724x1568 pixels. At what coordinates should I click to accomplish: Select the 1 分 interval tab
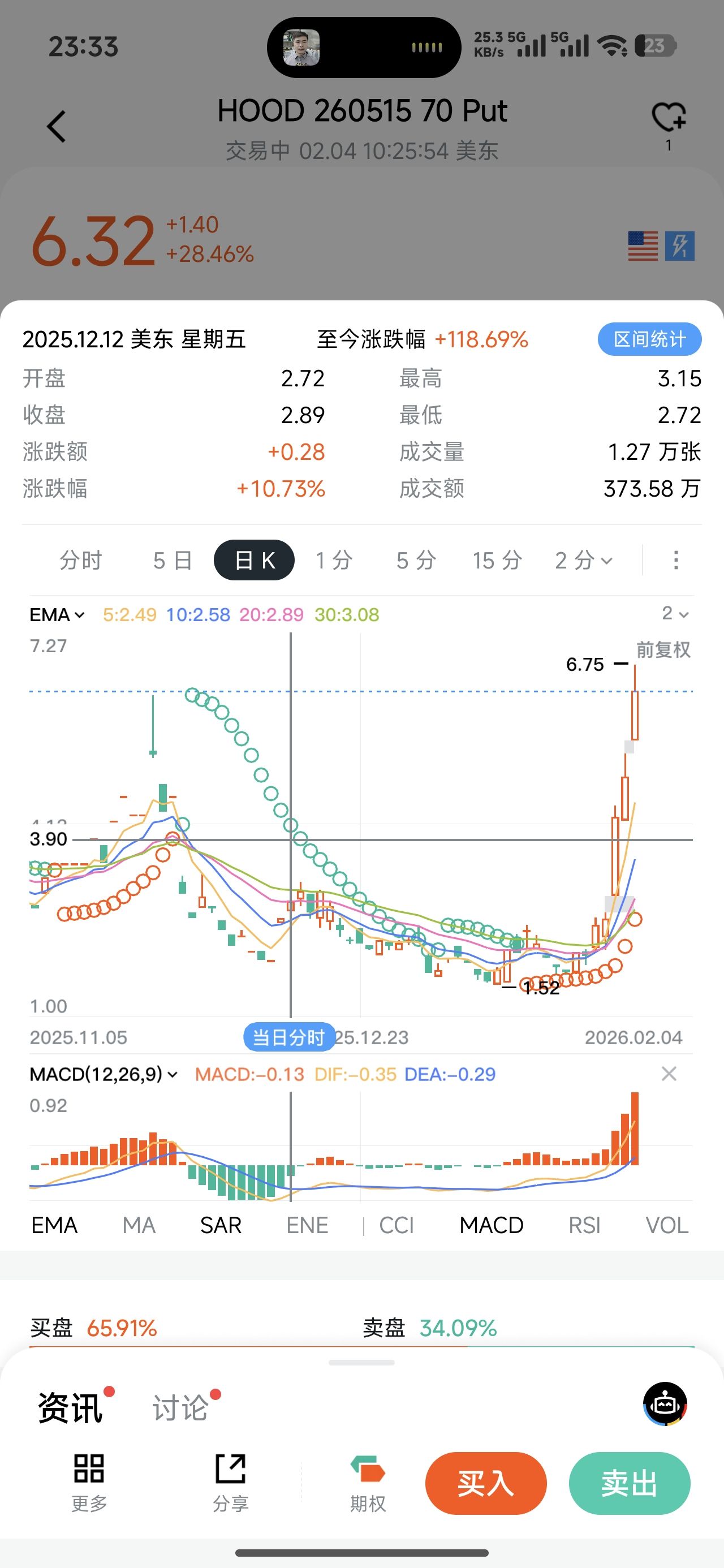[x=334, y=560]
